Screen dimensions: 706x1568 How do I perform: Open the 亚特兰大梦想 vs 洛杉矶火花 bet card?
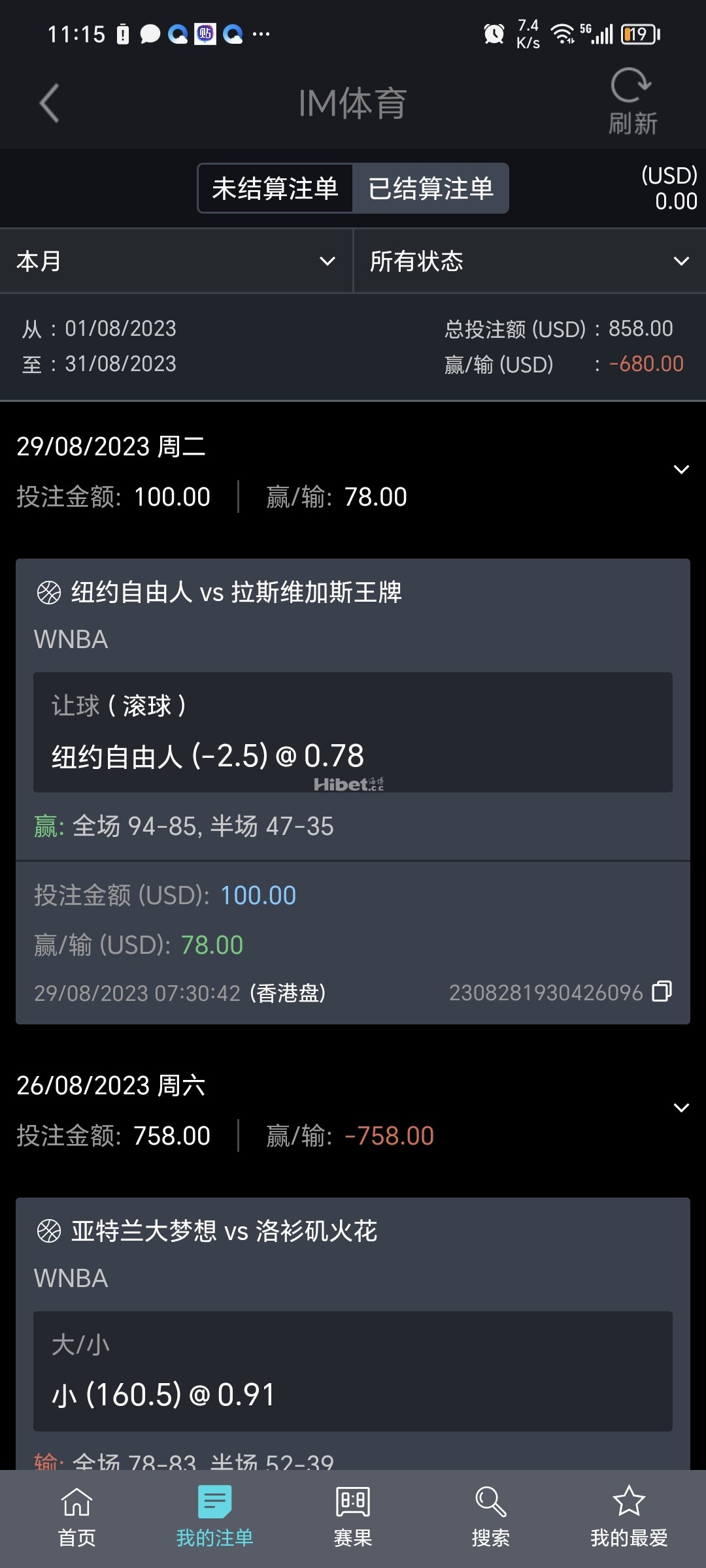pos(224,1232)
